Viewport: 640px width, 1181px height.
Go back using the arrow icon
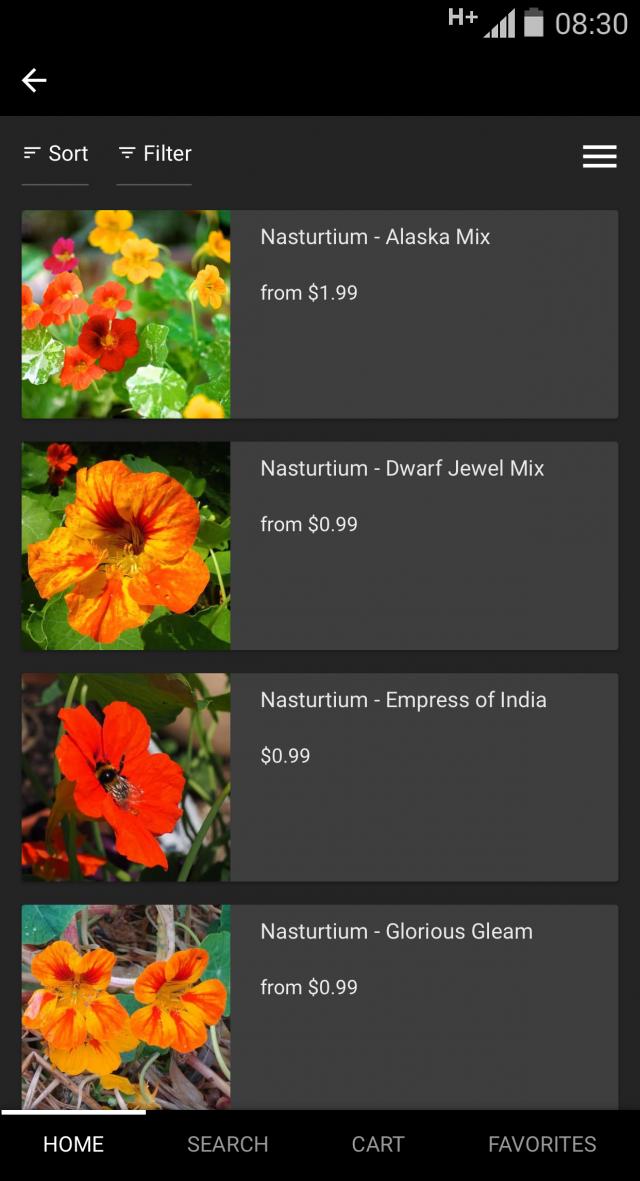[34, 80]
